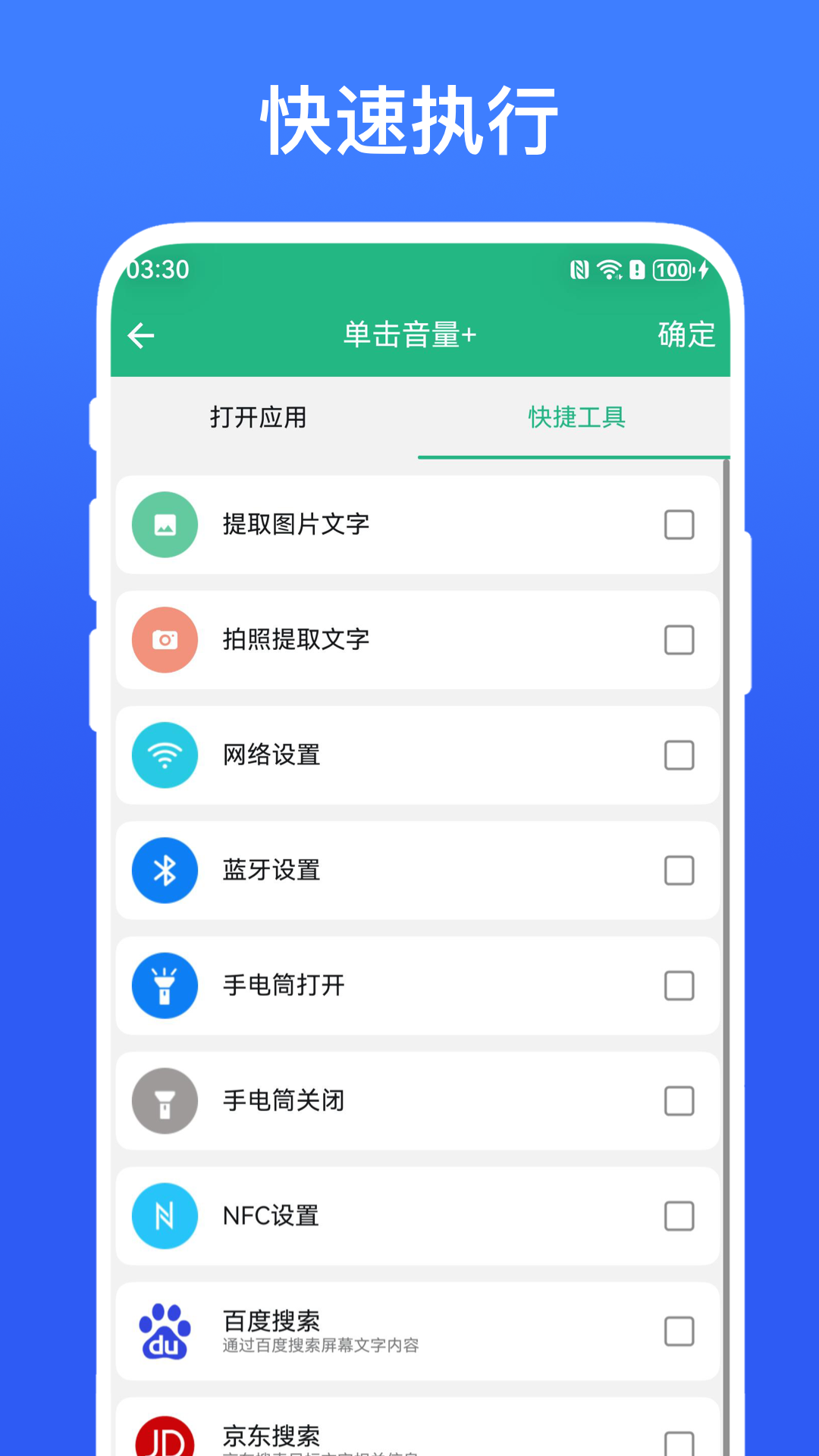The image size is (819, 1456).
Task: Open the 蓝牙设置 list row
Action: (417, 871)
